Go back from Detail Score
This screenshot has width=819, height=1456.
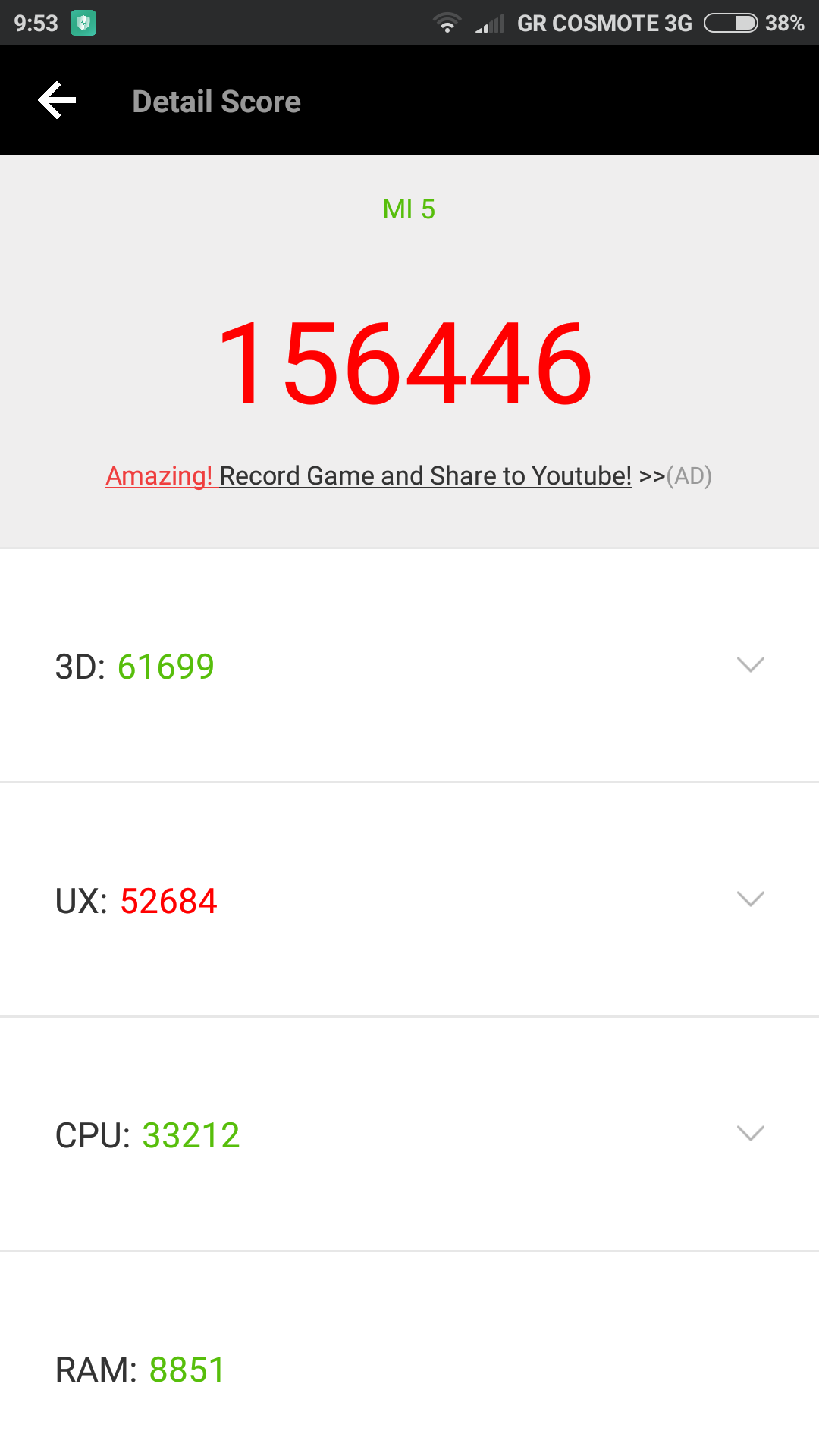[58, 101]
